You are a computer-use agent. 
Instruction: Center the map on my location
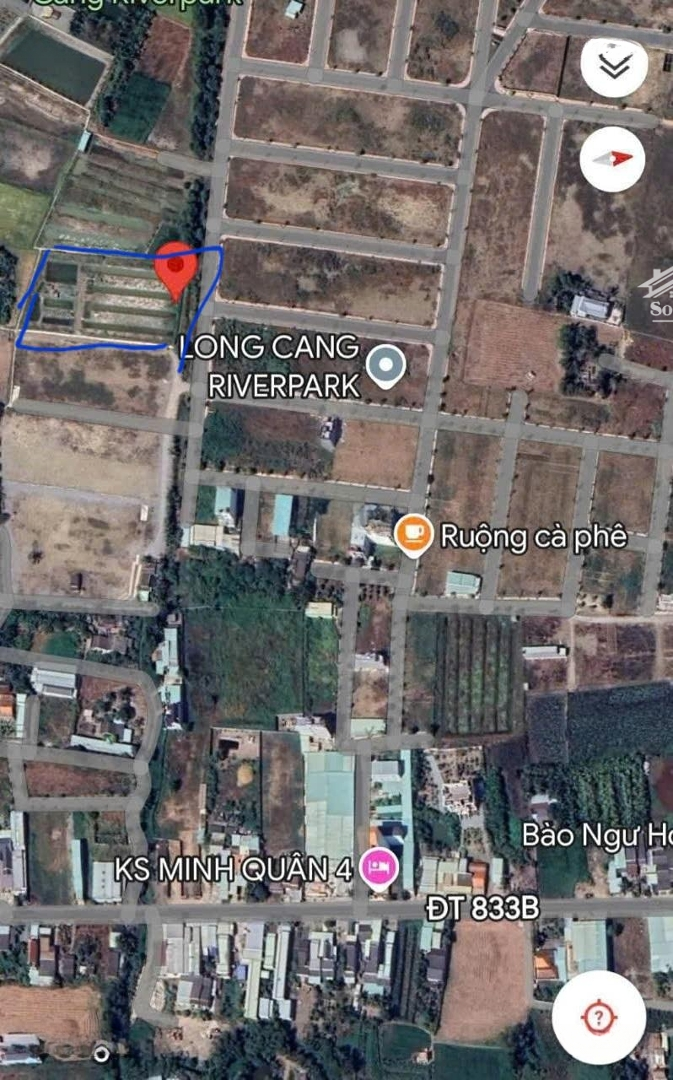pos(598,1017)
